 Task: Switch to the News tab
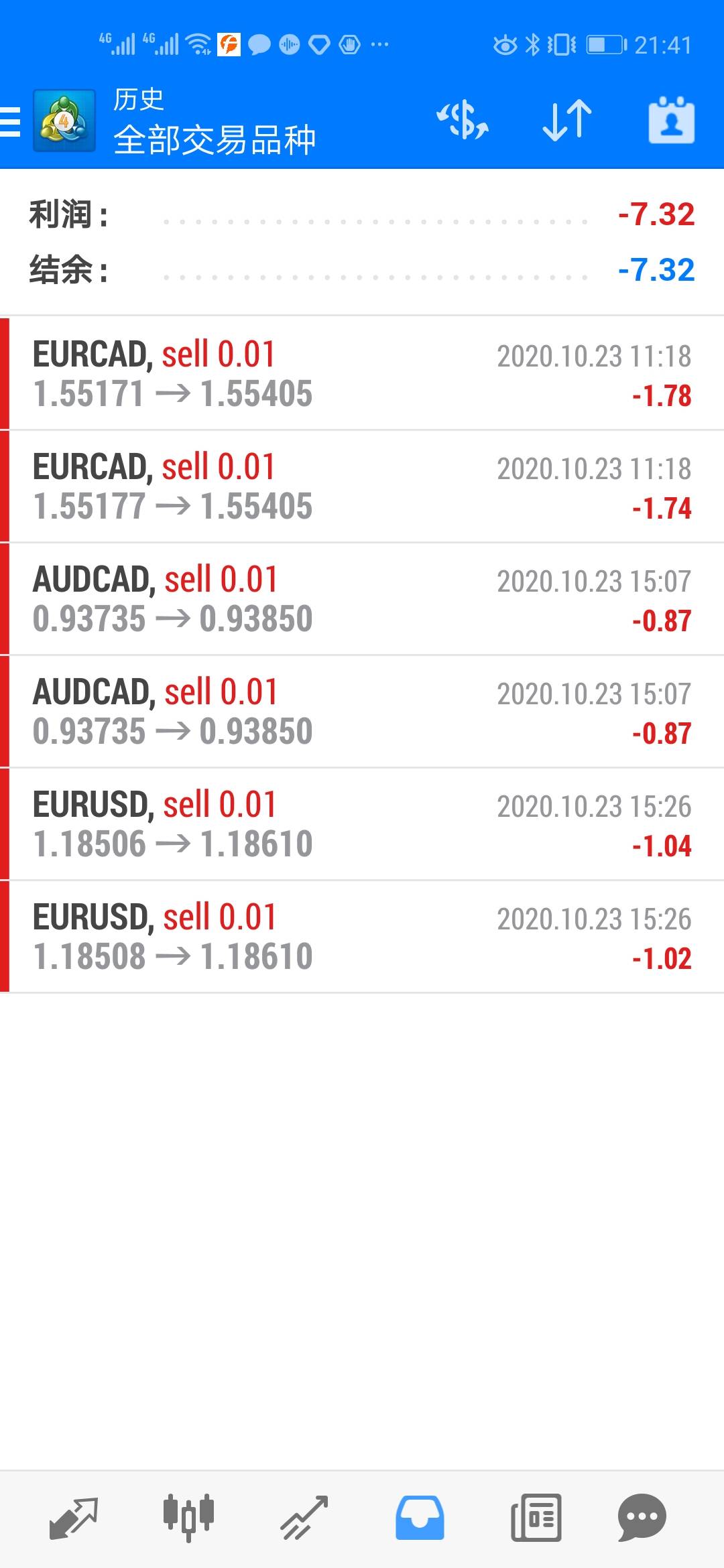tap(536, 1518)
